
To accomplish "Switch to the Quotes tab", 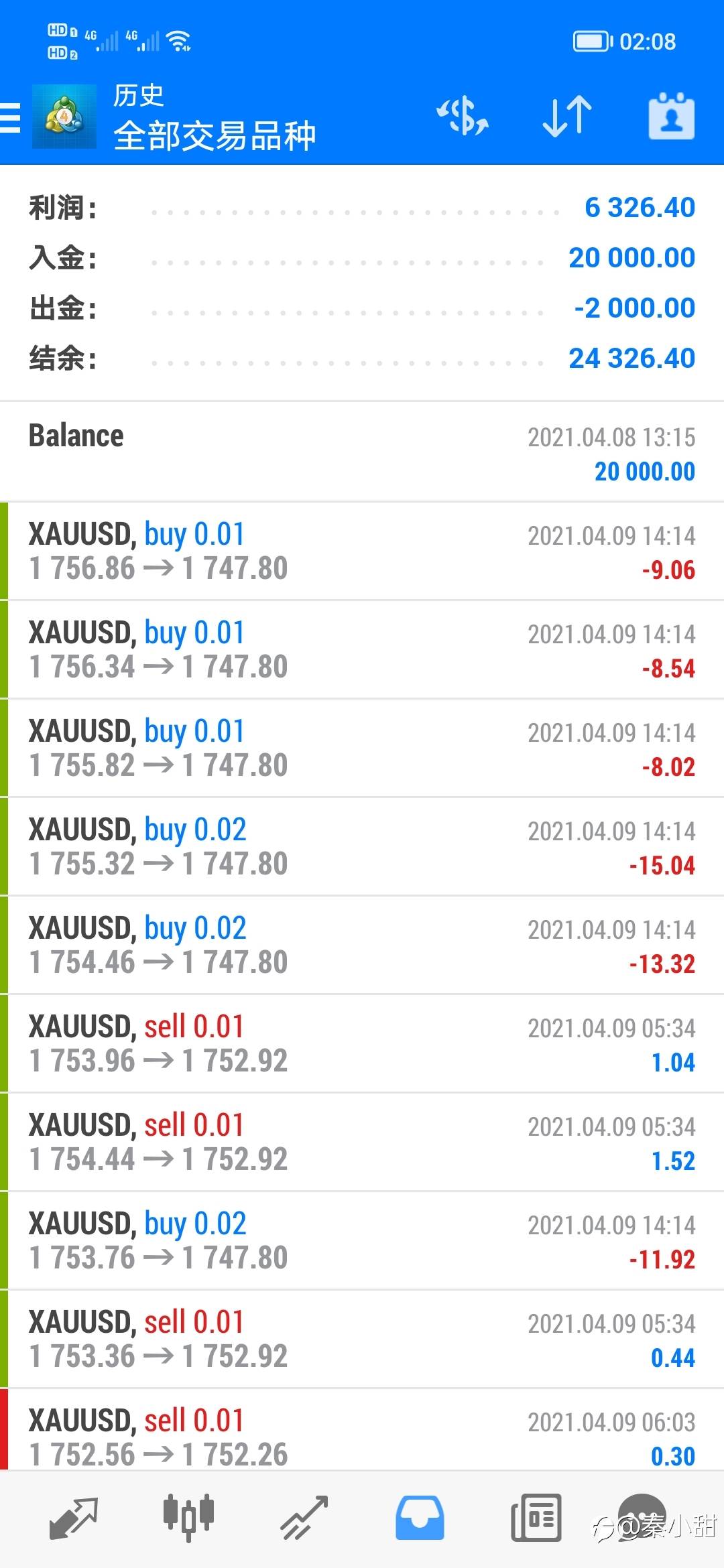I will [x=74, y=1517].
